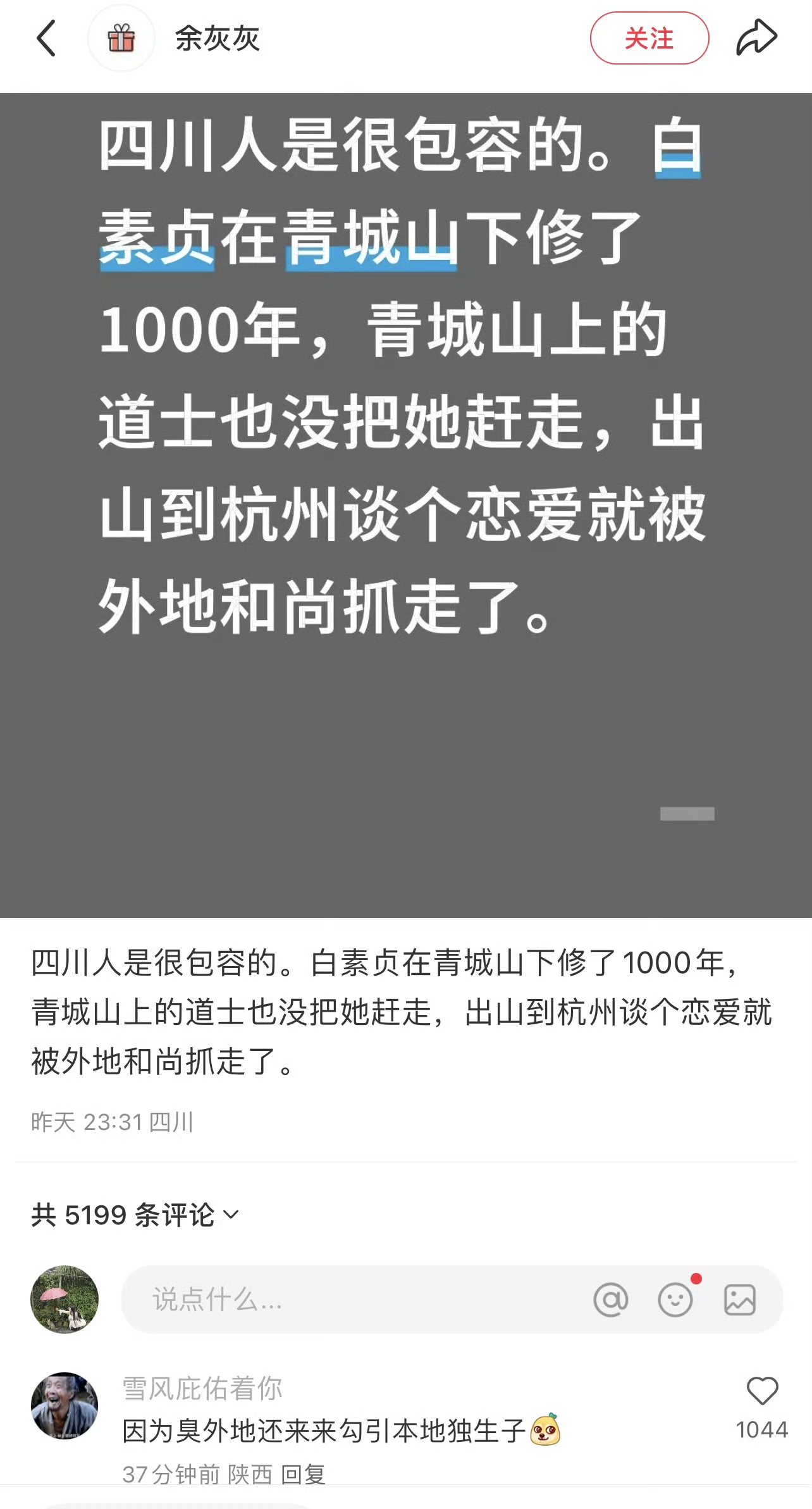Viewport: 812px width, 1509px height.
Task: Attach an image to your comment
Action: pyautogui.click(x=740, y=1300)
